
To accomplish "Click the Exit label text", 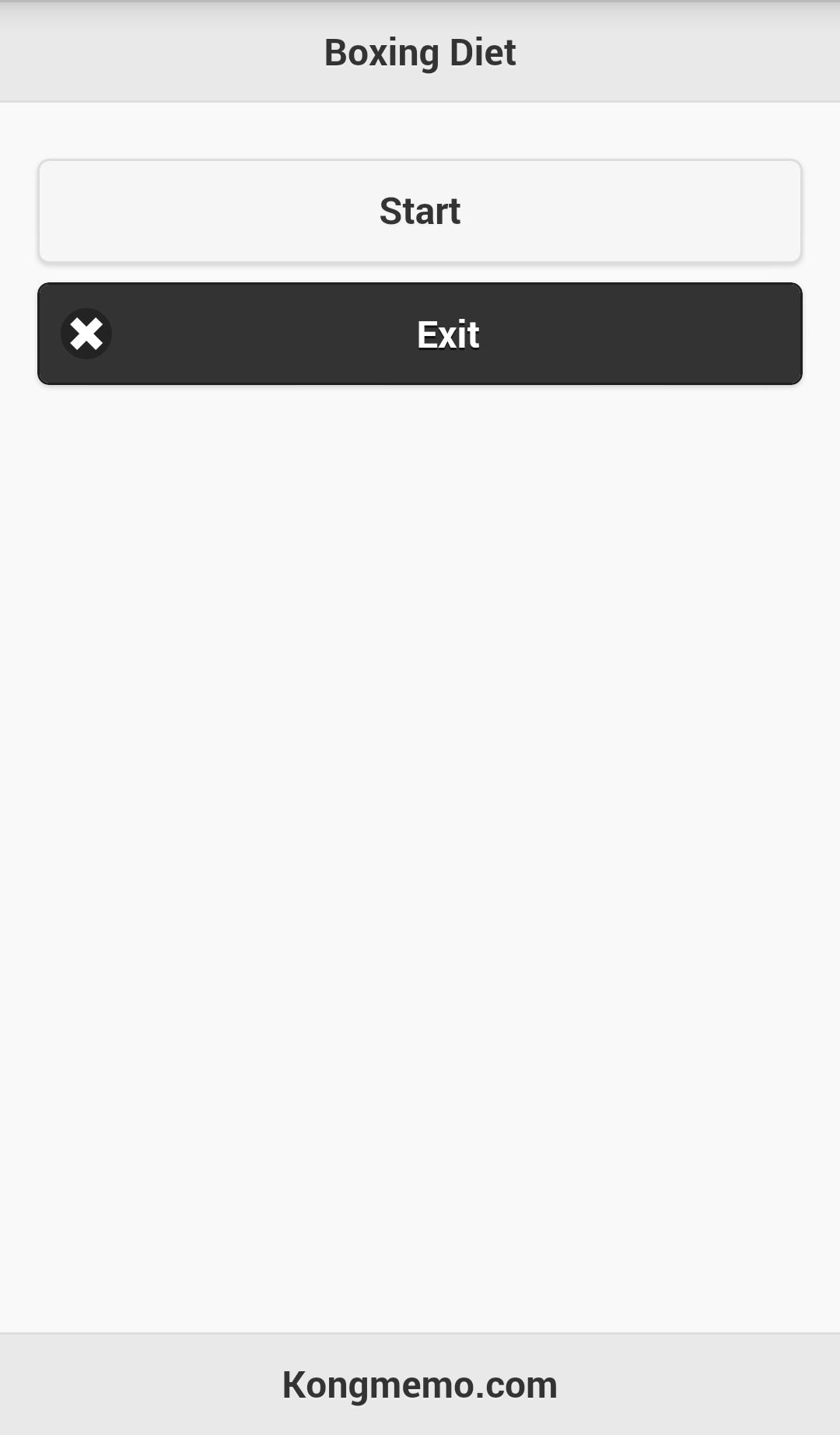I will (448, 333).
